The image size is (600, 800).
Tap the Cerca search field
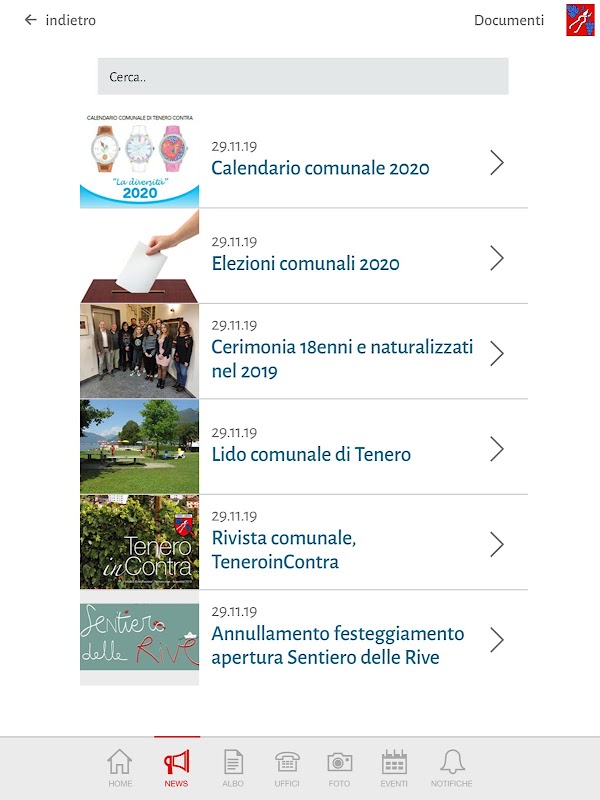tap(303, 77)
